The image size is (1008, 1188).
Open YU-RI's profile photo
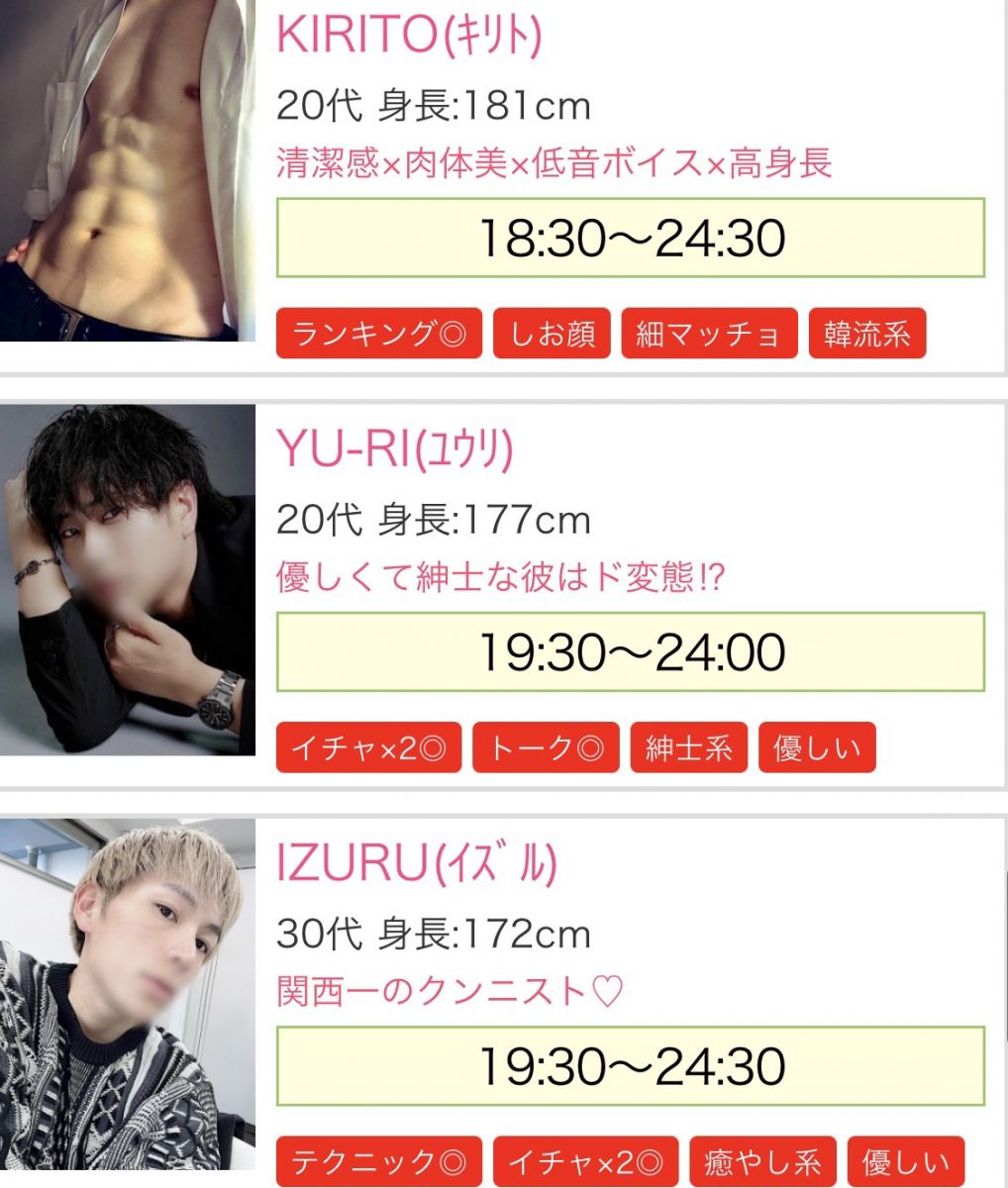127,579
